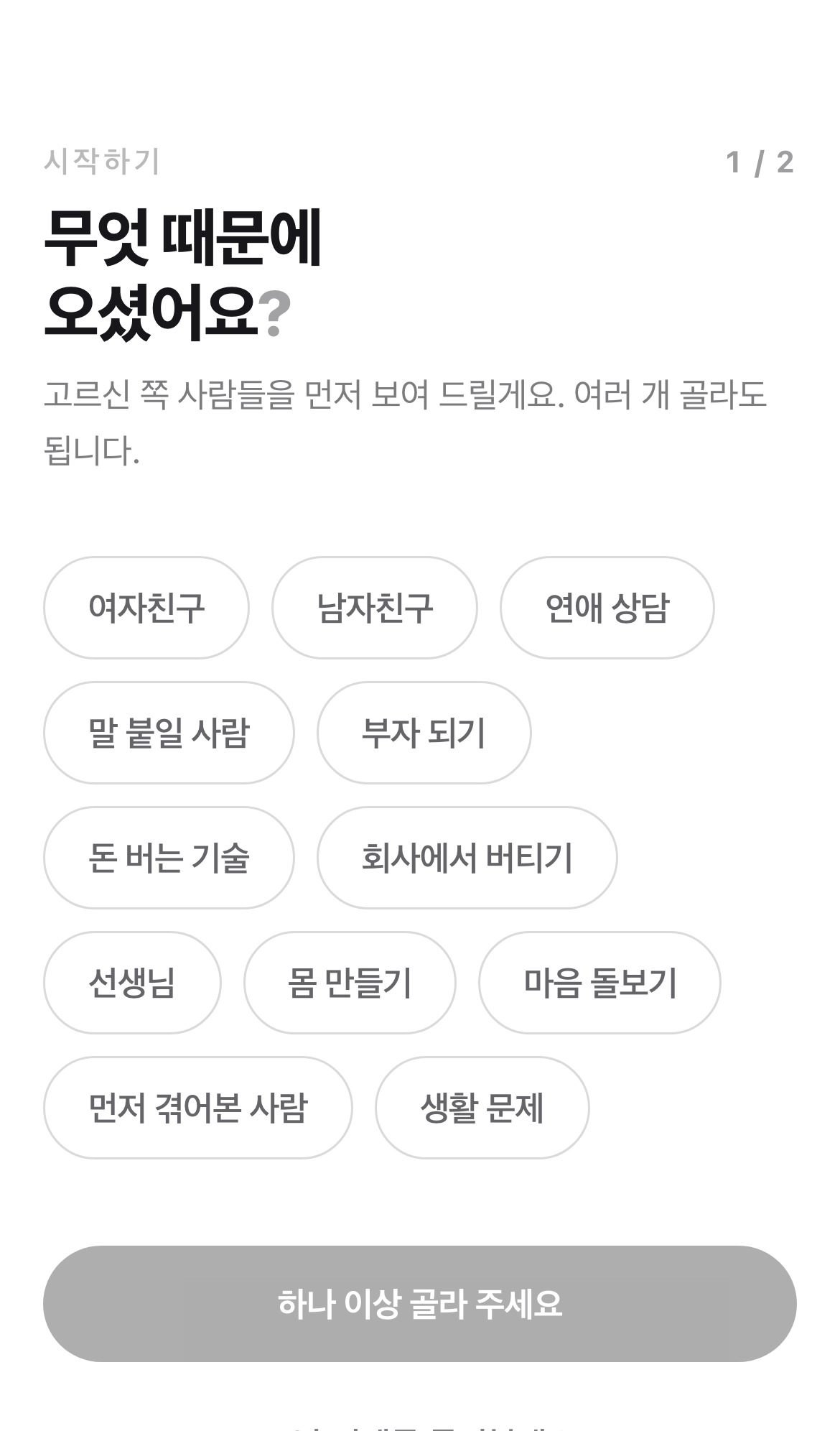Tap the 먼저 겪어본 사람 chip
This screenshot has width=840, height=1431.
click(198, 1108)
